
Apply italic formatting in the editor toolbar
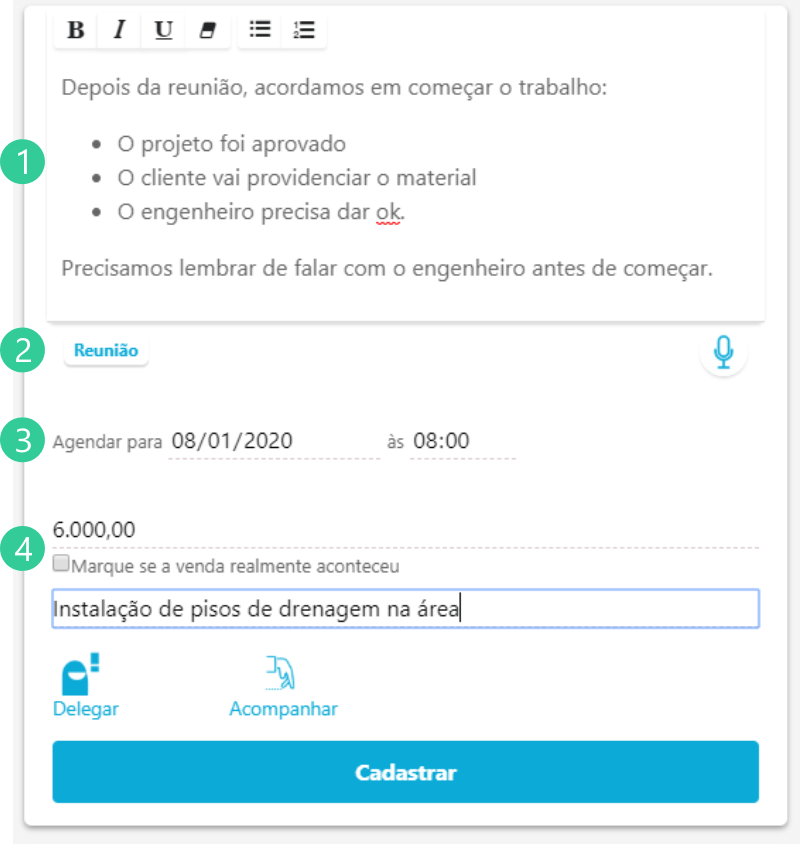(x=120, y=30)
